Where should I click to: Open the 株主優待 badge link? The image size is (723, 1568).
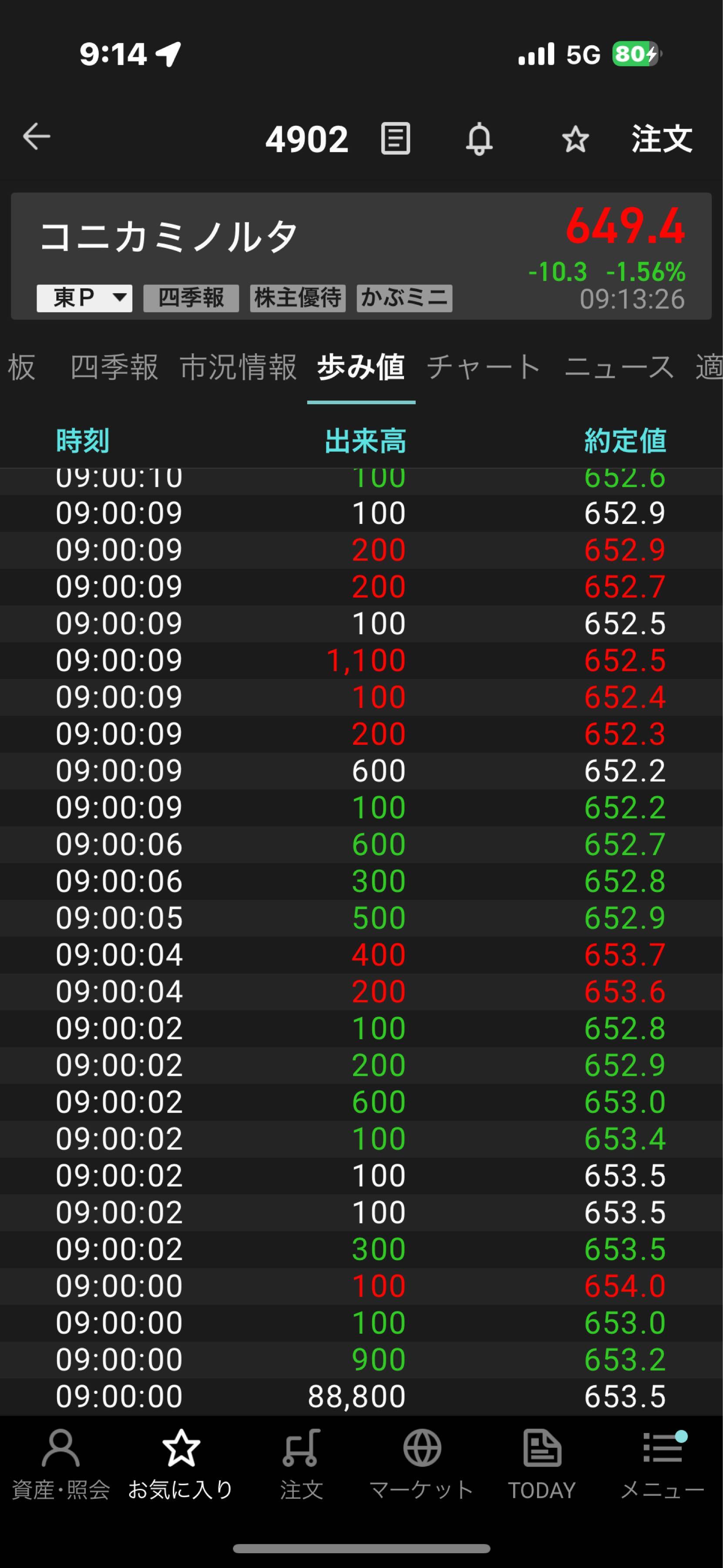tap(297, 297)
